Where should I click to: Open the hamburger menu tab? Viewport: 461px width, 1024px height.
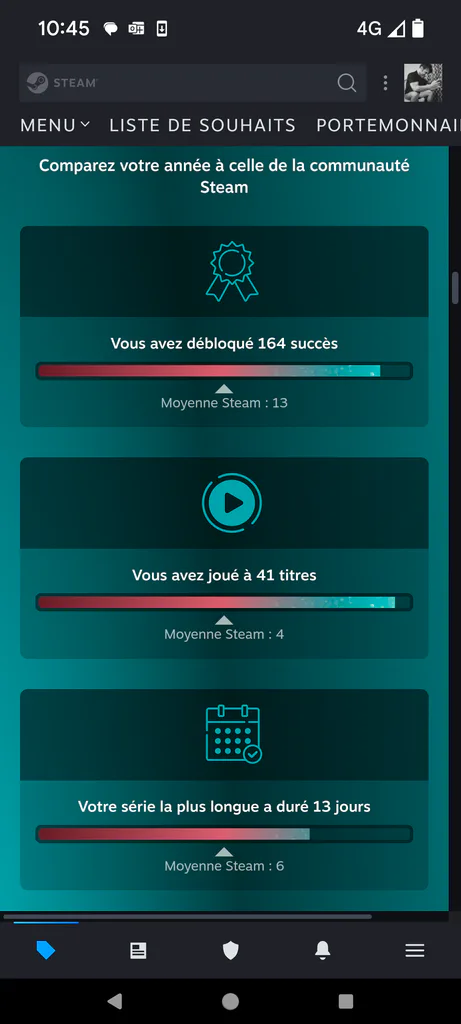coord(415,950)
